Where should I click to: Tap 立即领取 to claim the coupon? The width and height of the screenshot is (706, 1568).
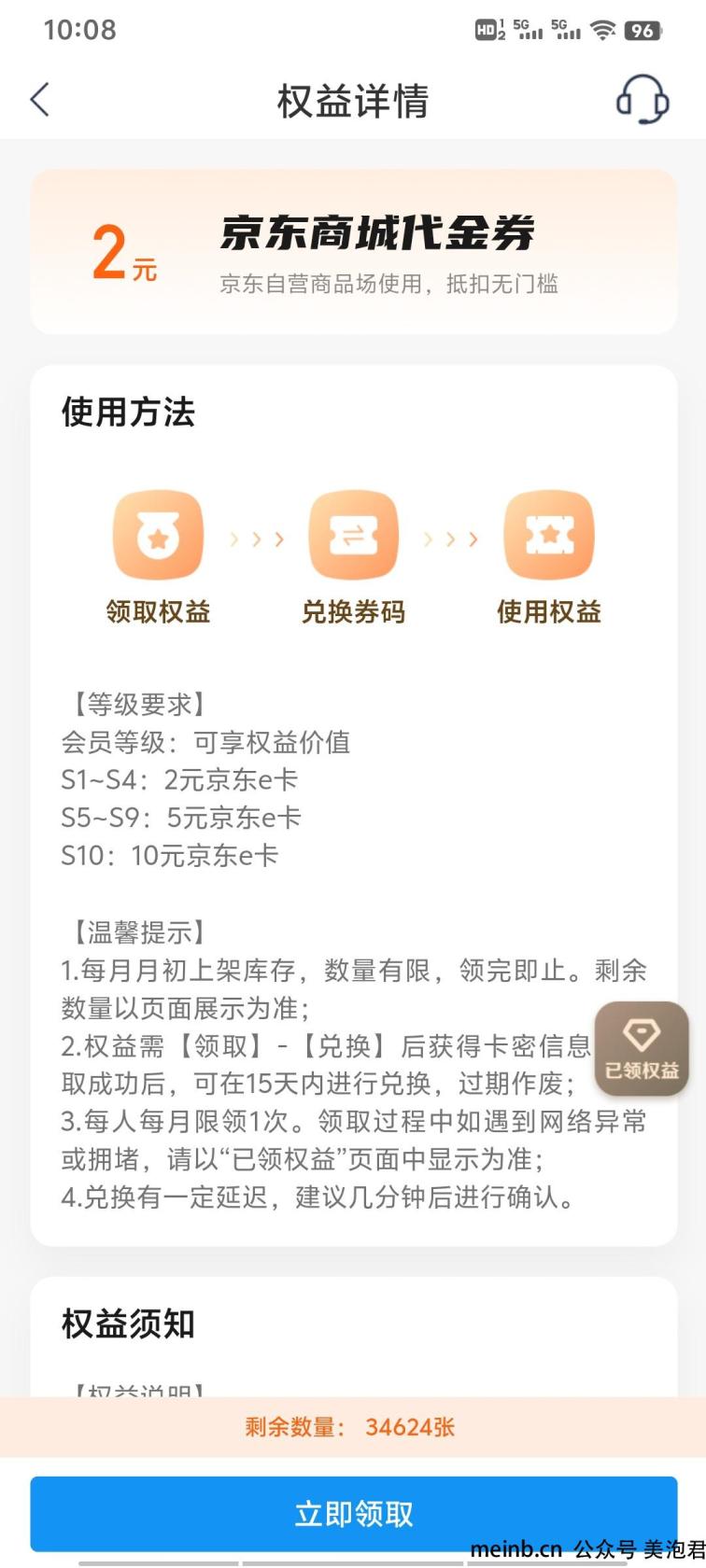pos(354,1513)
